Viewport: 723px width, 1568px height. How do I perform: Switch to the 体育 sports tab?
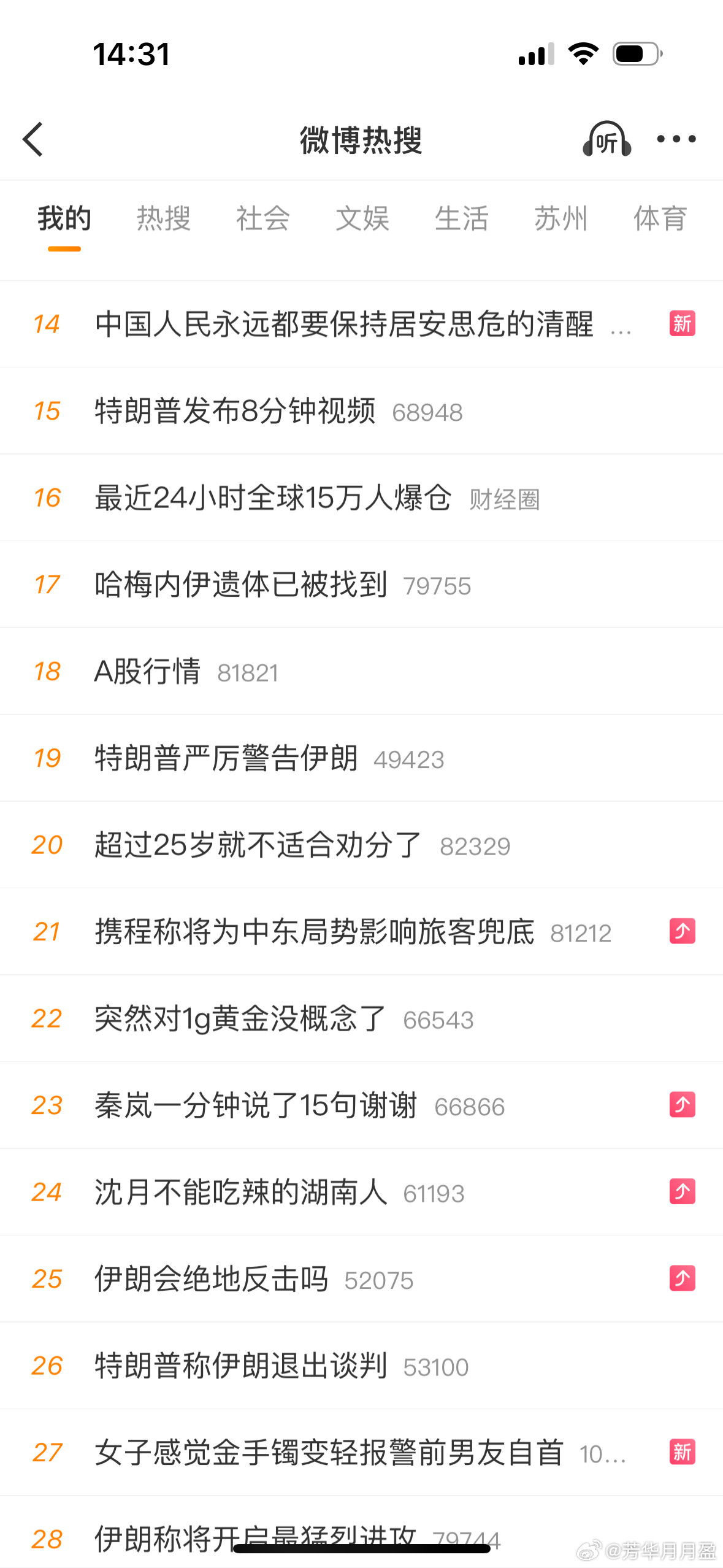660,219
